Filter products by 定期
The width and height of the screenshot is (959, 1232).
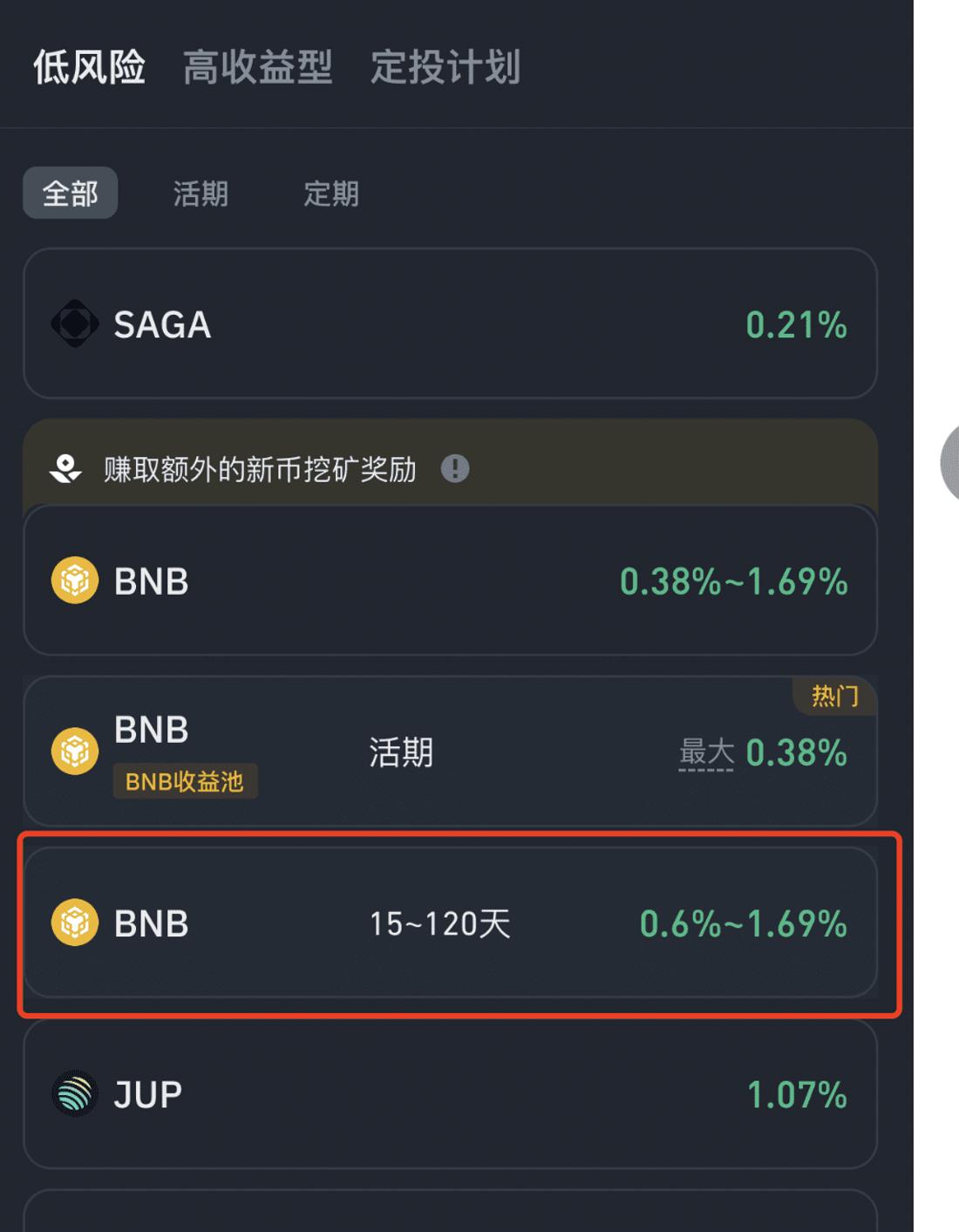(331, 194)
